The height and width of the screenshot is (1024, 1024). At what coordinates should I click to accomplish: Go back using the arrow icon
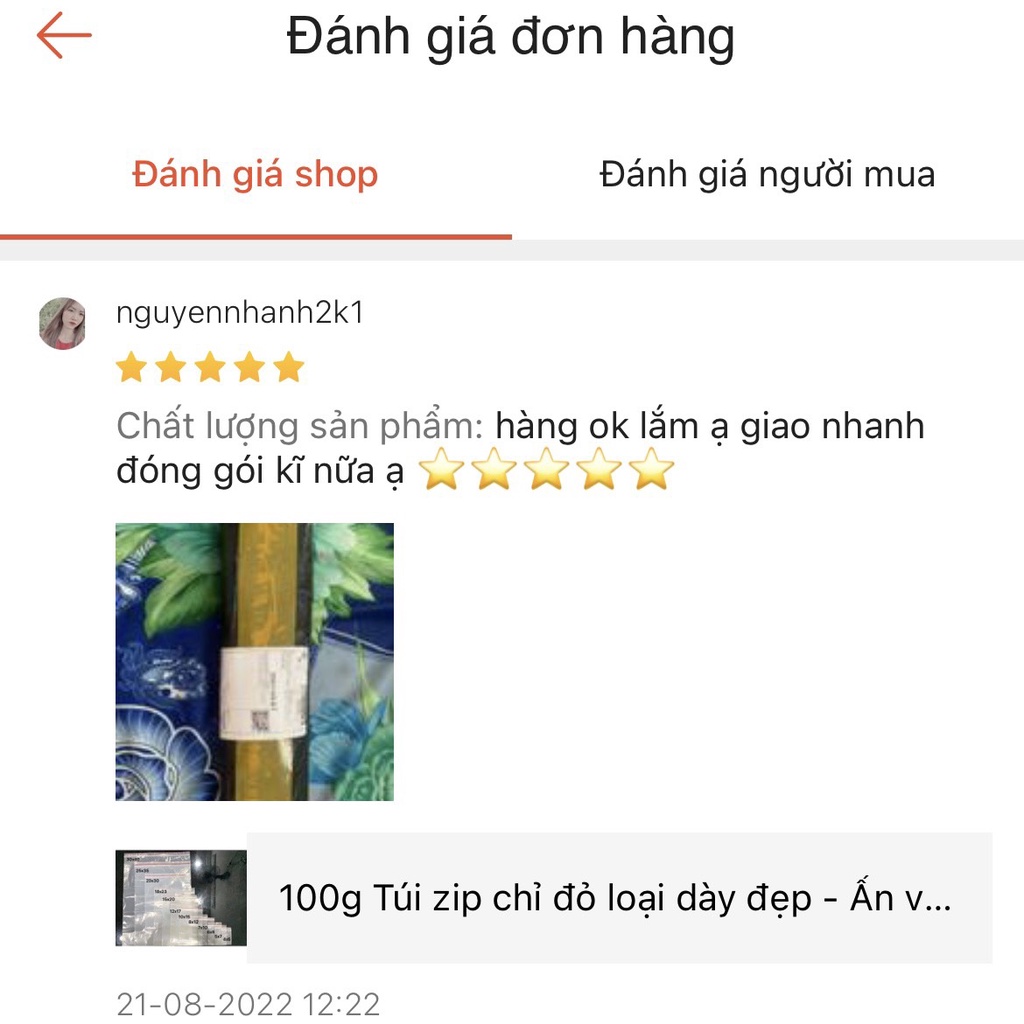pos(64,36)
